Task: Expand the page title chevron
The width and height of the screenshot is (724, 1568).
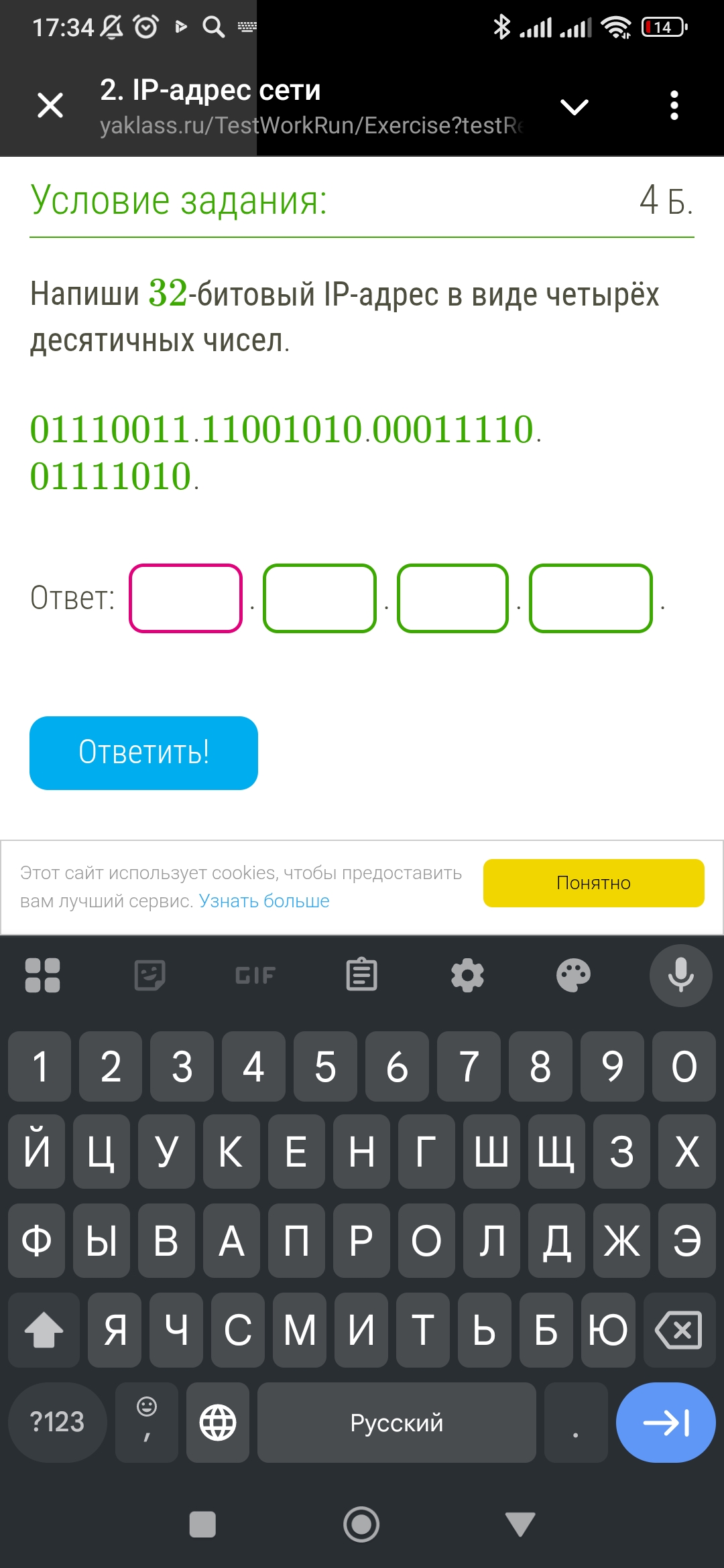Action: tap(574, 106)
